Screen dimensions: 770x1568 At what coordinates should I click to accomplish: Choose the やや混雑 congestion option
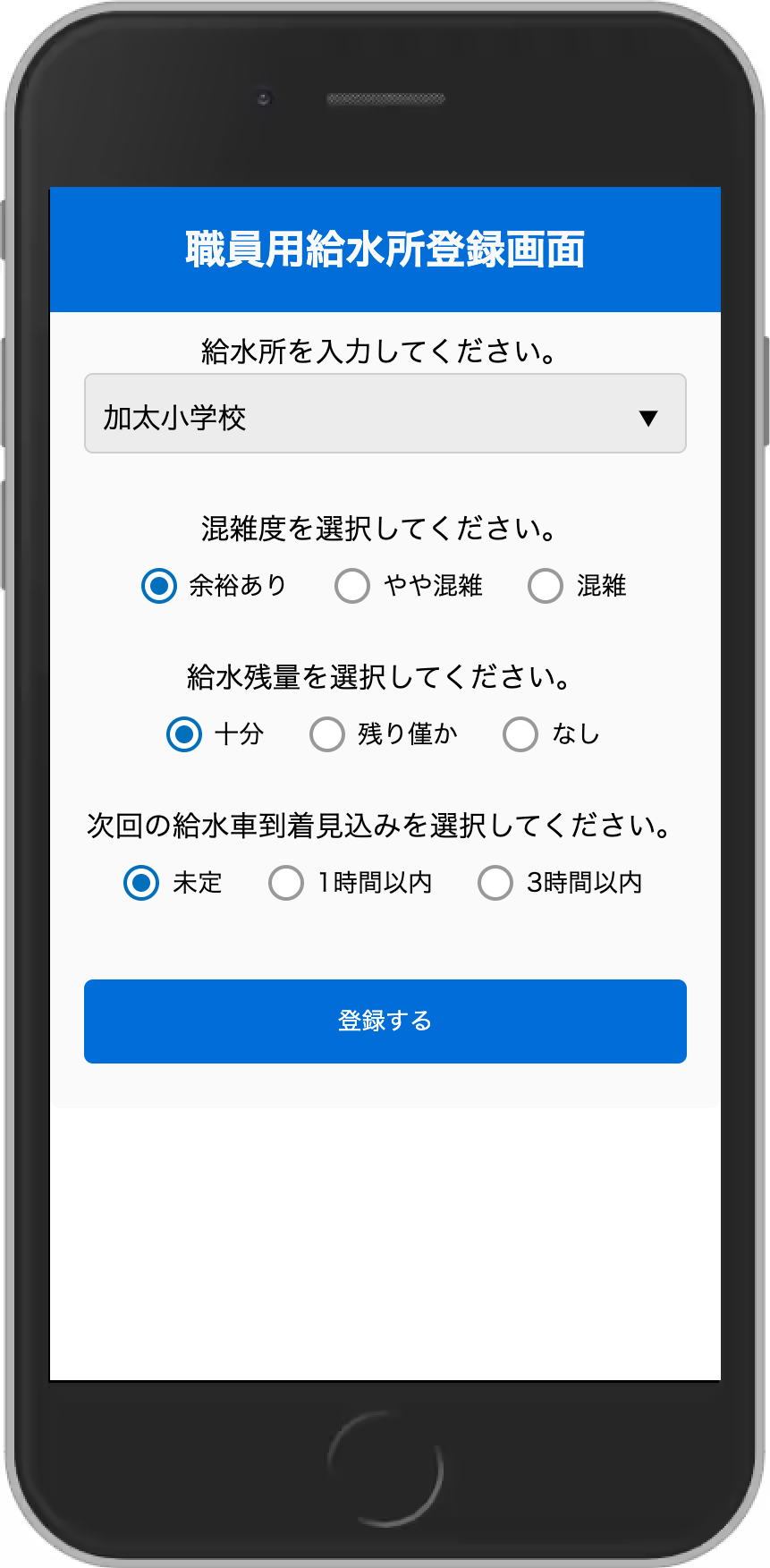[352, 586]
